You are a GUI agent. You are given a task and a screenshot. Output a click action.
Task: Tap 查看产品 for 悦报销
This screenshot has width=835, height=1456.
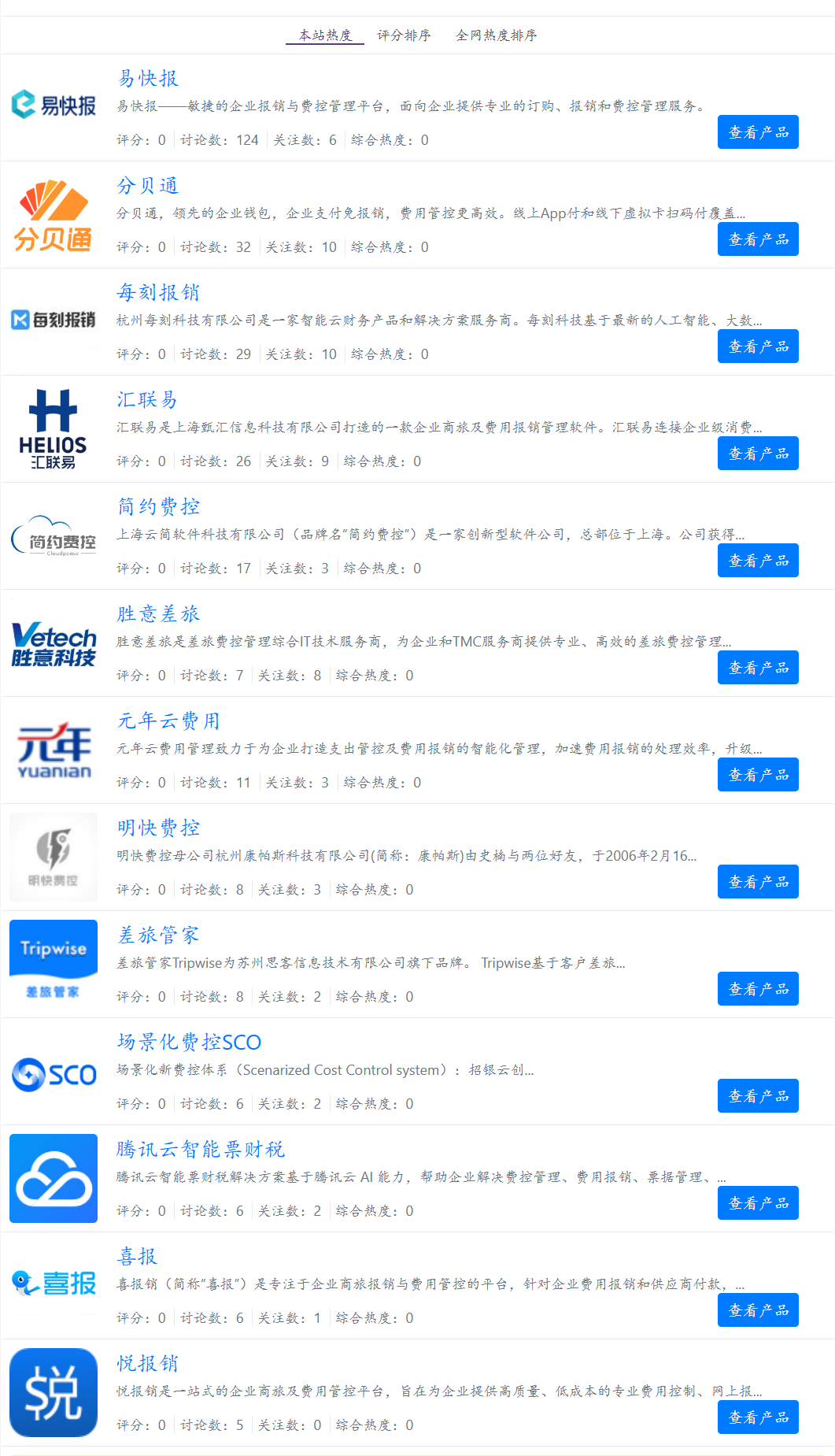pyautogui.click(x=758, y=1417)
